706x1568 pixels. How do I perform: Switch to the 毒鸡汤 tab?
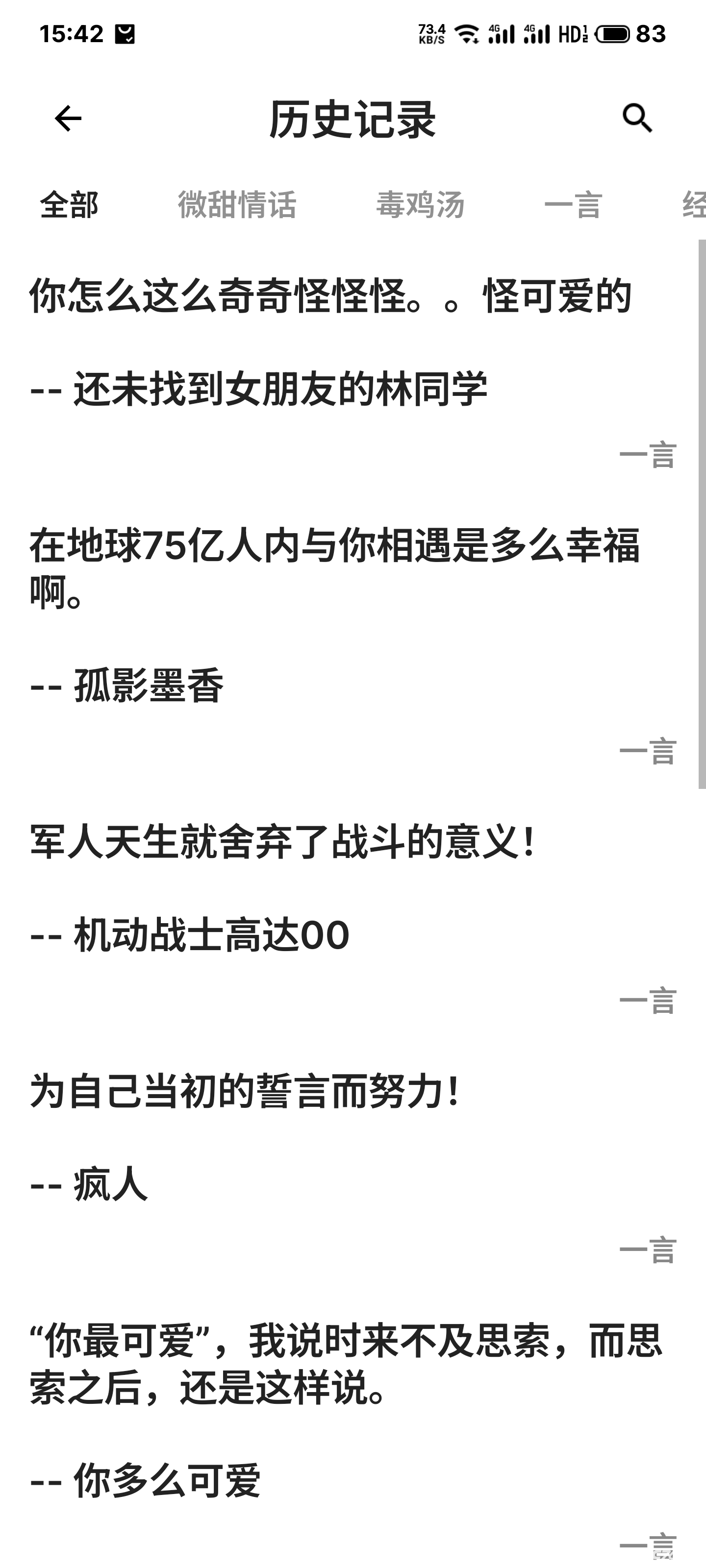(x=420, y=204)
